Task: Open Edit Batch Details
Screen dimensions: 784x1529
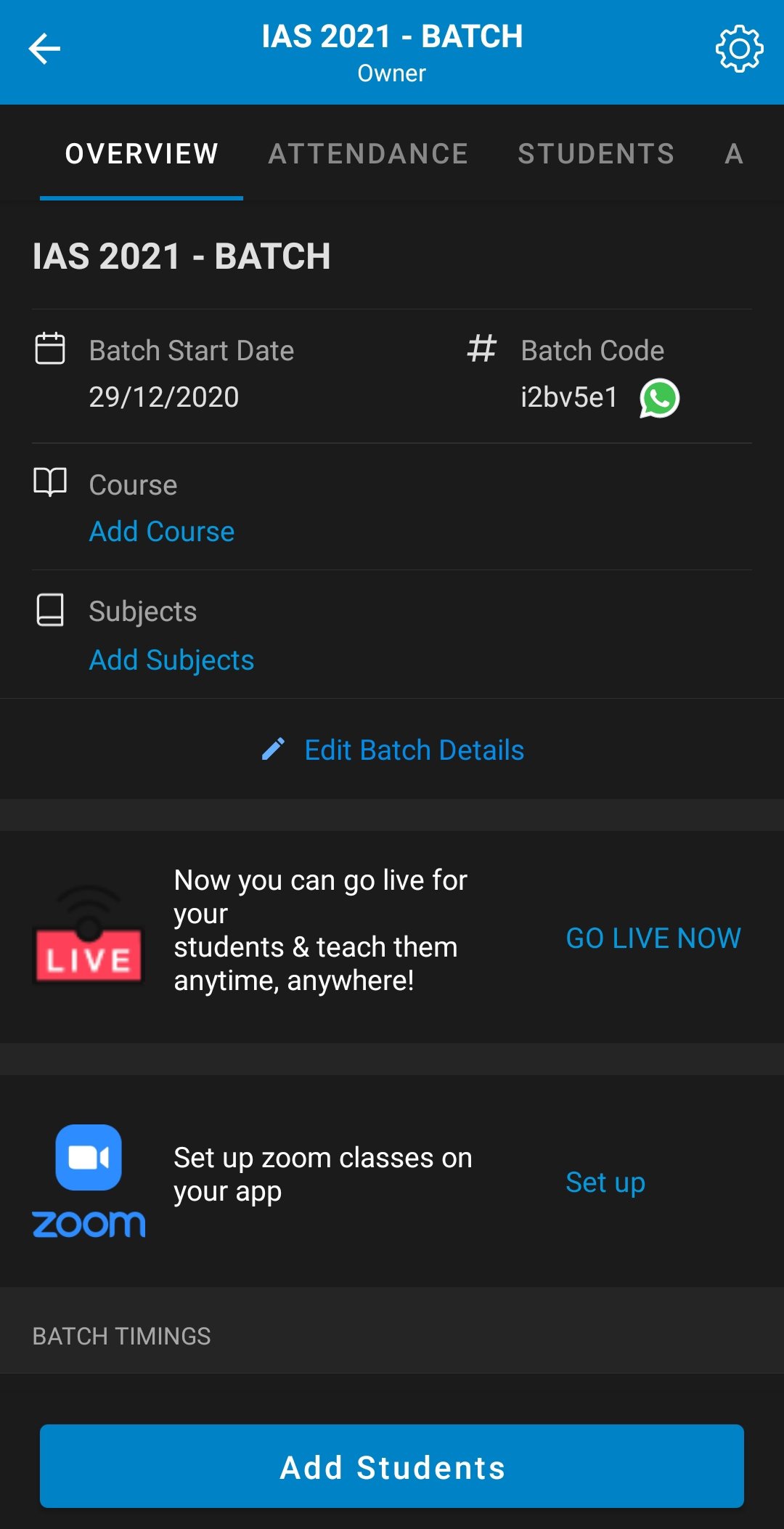Action: pos(392,750)
